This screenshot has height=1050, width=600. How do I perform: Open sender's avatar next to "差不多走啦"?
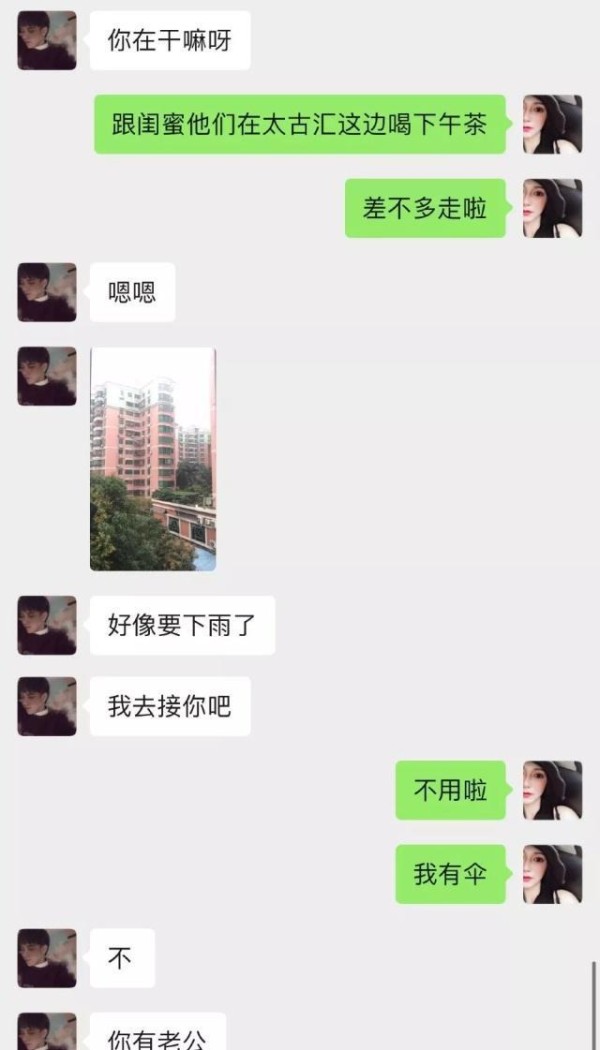pyautogui.click(x=552, y=208)
